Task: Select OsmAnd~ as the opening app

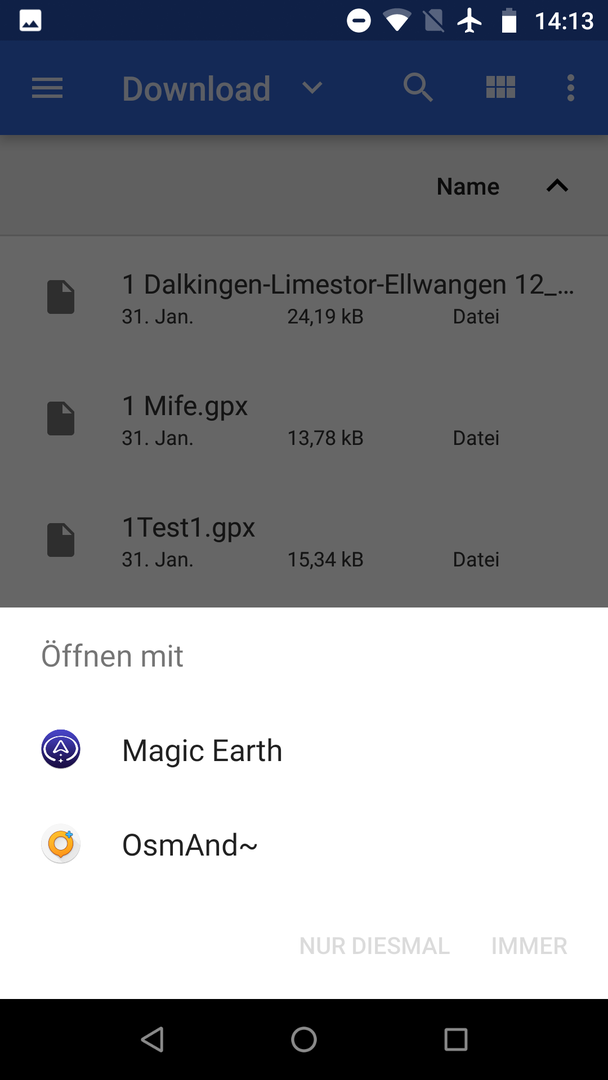Action: tap(190, 845)
